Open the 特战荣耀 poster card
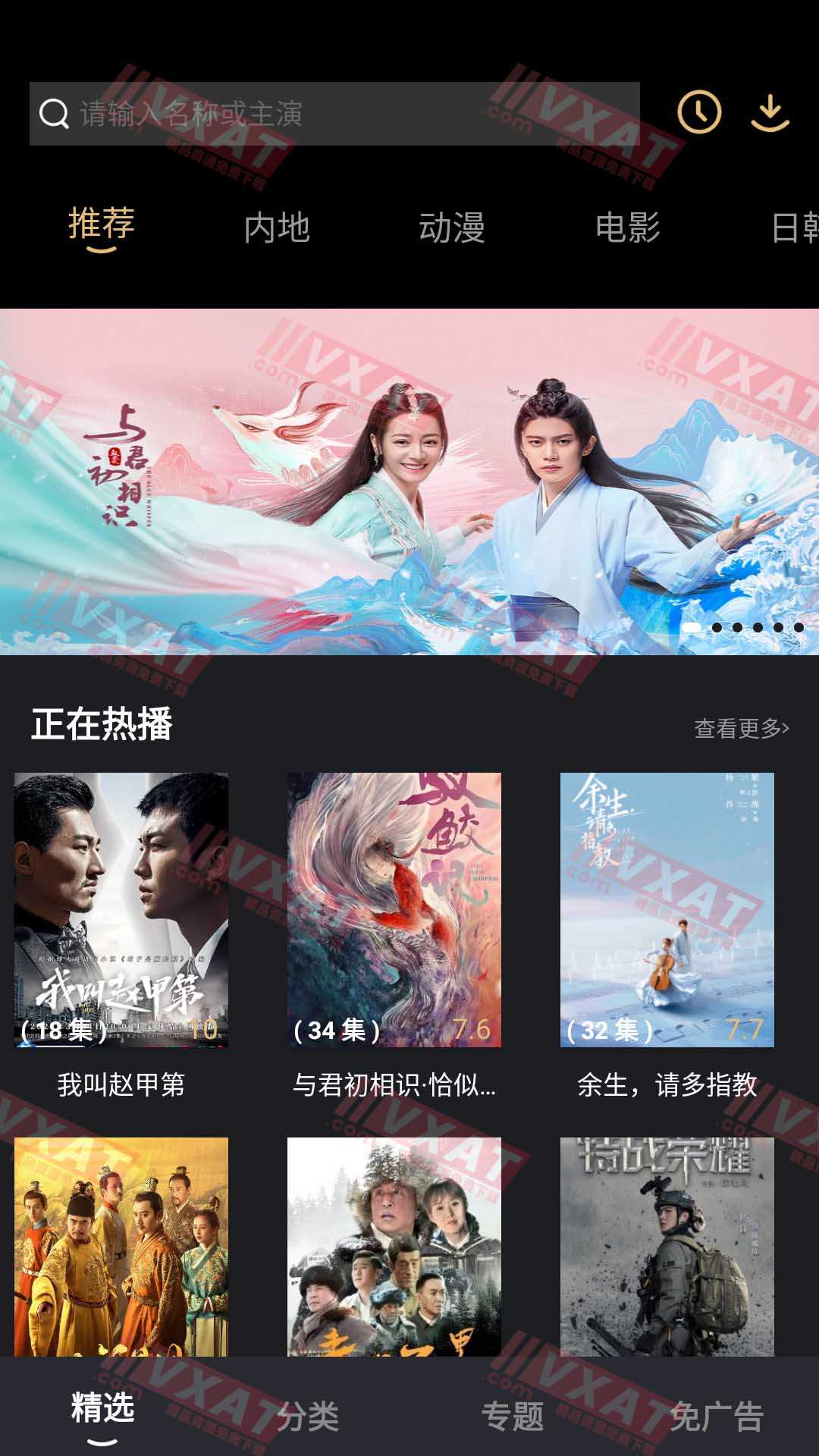Screen dimensions: 819x1456 coord(667,1246)
